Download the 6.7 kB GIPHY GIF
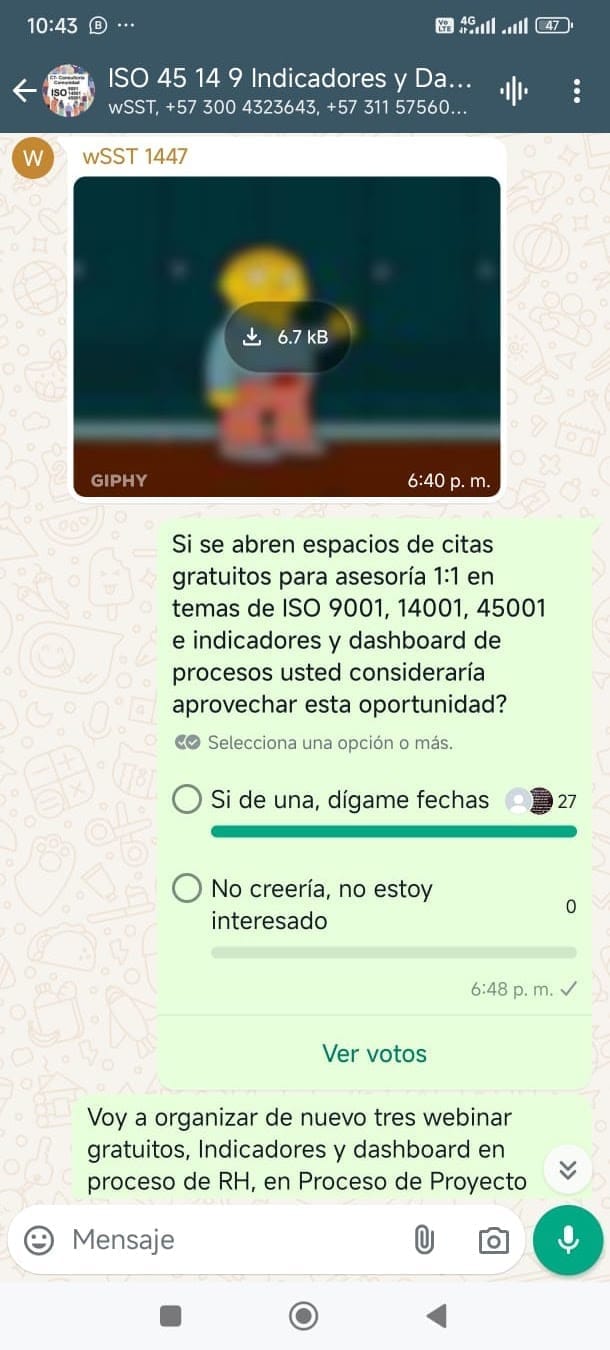The image size is (610, 1350). [286, 337]
